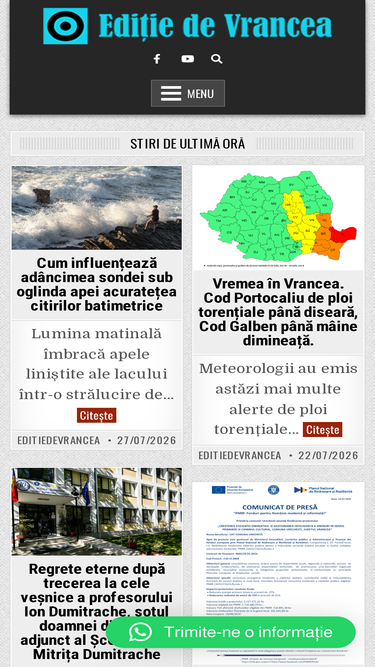Open the Facebook page icon
The height and width of the screenshot is (667, 375).
(x=157, y=59)
